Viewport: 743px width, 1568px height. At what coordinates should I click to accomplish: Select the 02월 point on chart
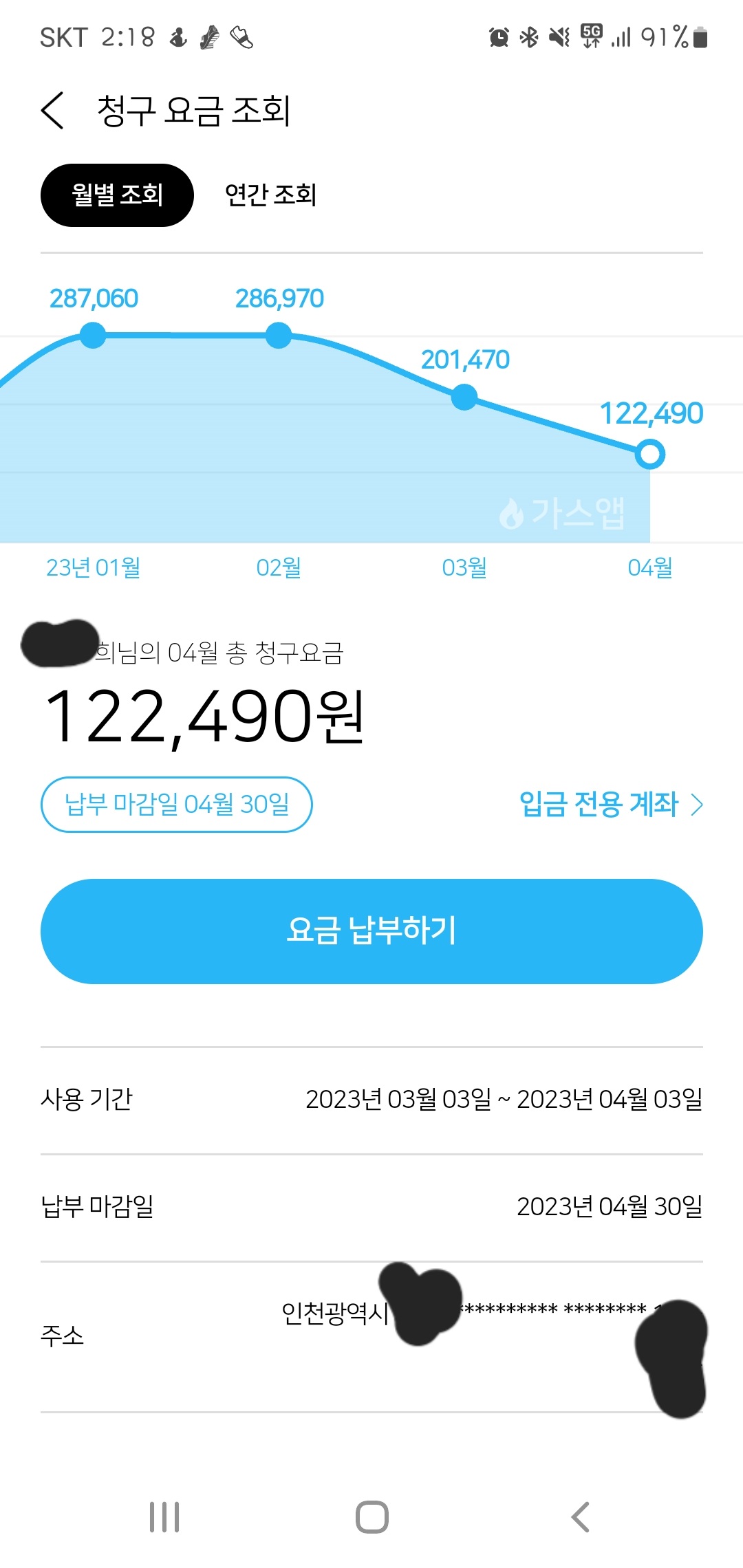pyautogui.click(x=279, y=336)
